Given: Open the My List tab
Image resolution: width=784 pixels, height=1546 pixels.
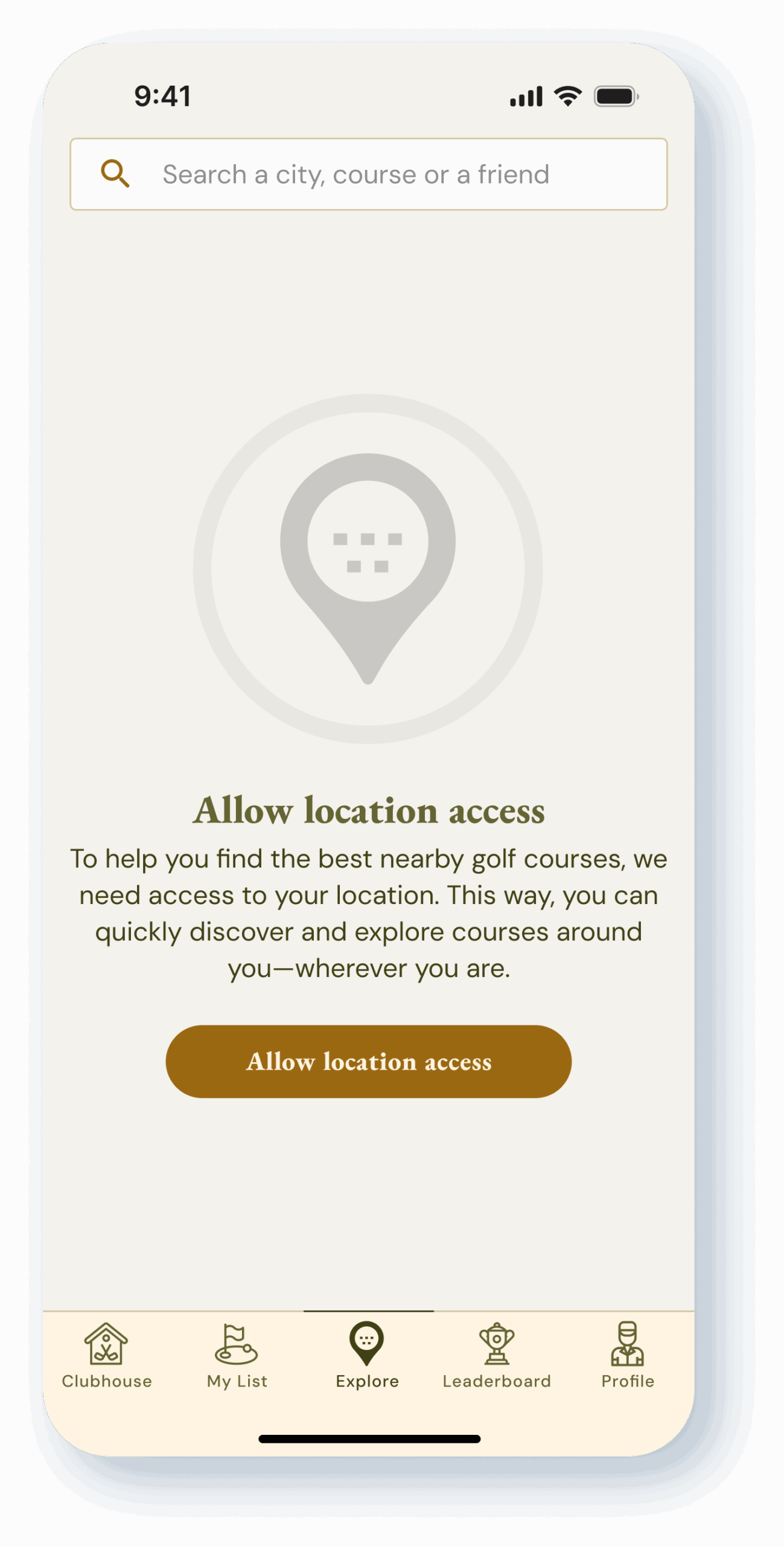Looking at the screenshot, I should point(237,1354).
